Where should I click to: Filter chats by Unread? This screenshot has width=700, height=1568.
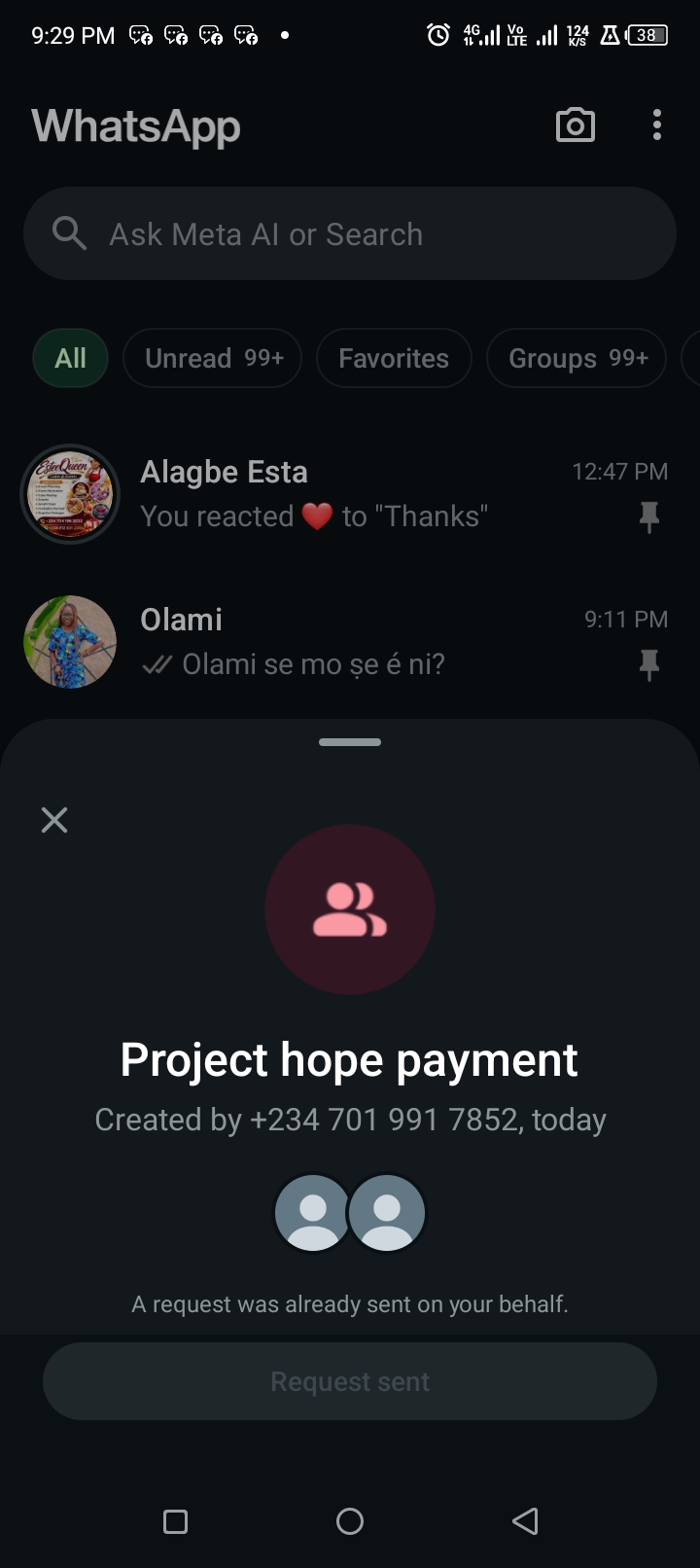(213, 359)
